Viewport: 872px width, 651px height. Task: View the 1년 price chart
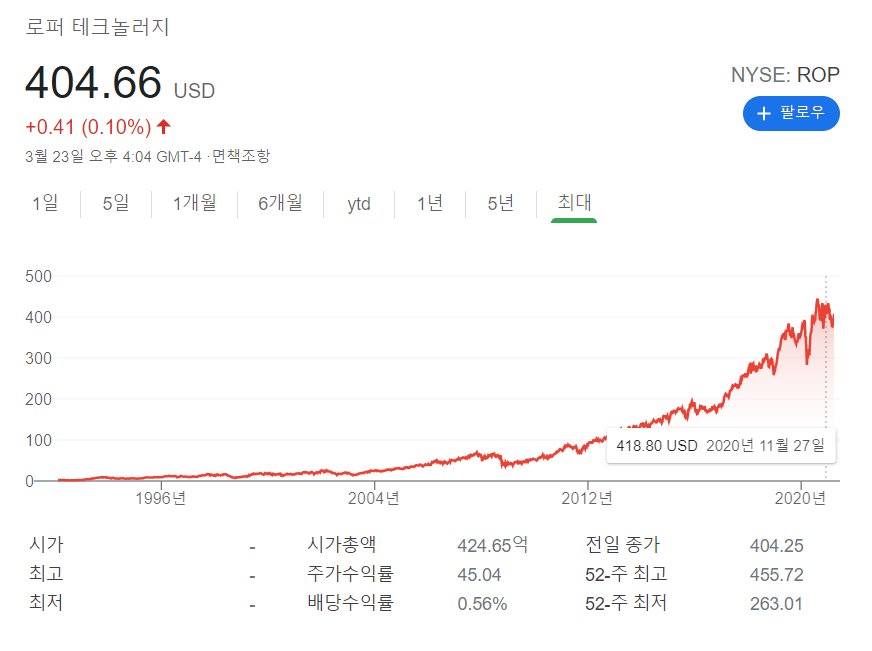coord(430,203)
